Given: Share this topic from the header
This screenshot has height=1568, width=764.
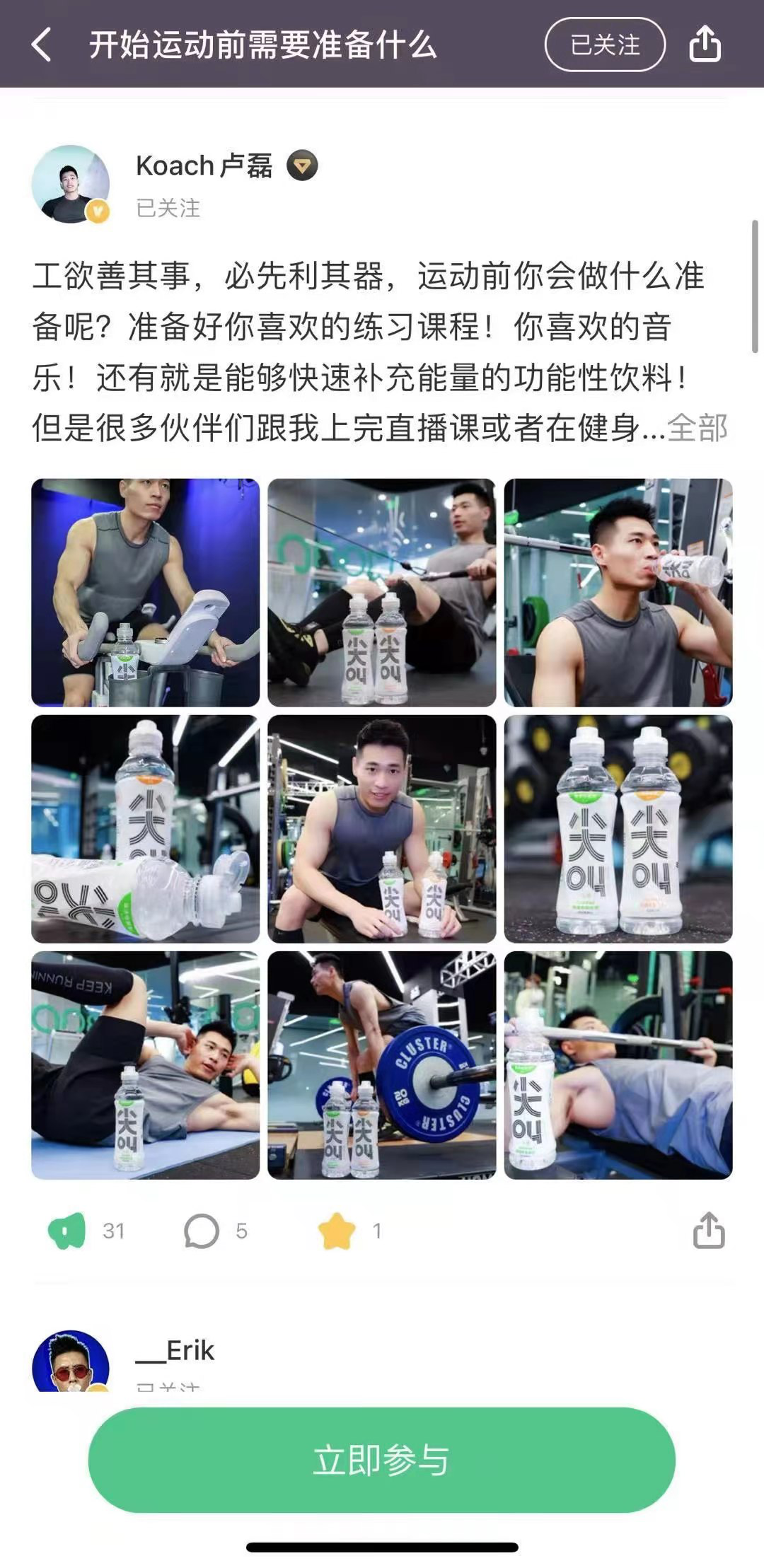Looking at the screenshot, I should tap(705, 44).
